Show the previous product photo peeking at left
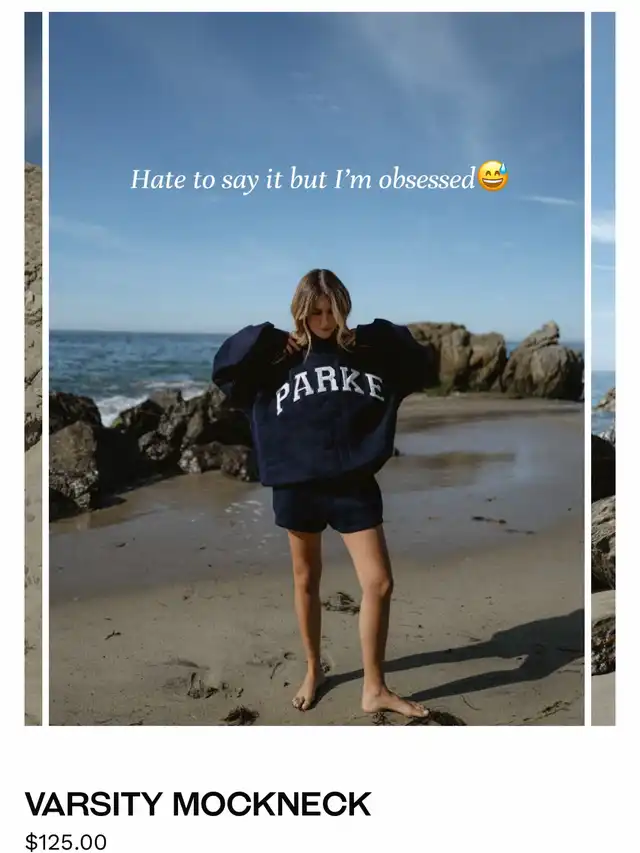The image size is (640, 853). (33, 369)
